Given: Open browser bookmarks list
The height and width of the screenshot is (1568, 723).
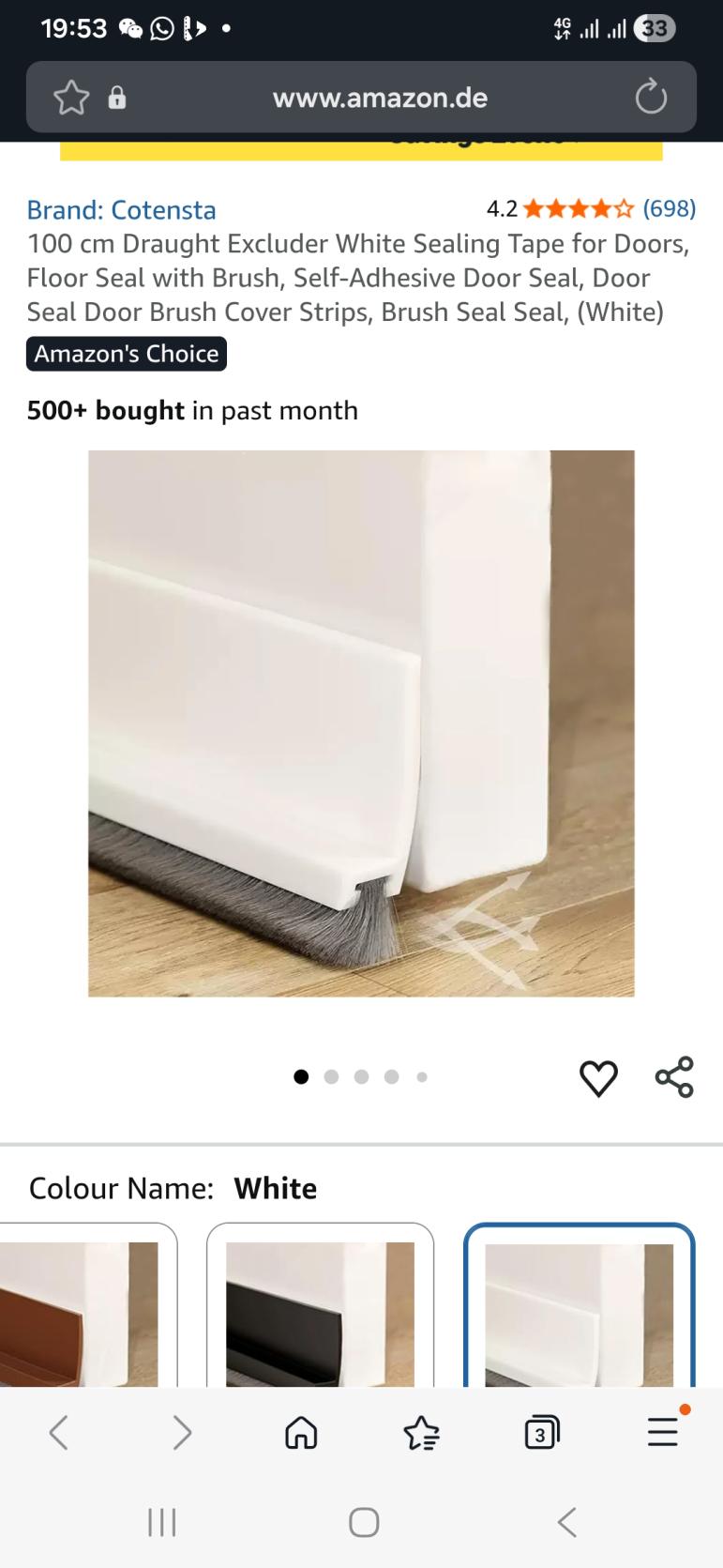Looking at the screenshot, I should [421, 1432].
